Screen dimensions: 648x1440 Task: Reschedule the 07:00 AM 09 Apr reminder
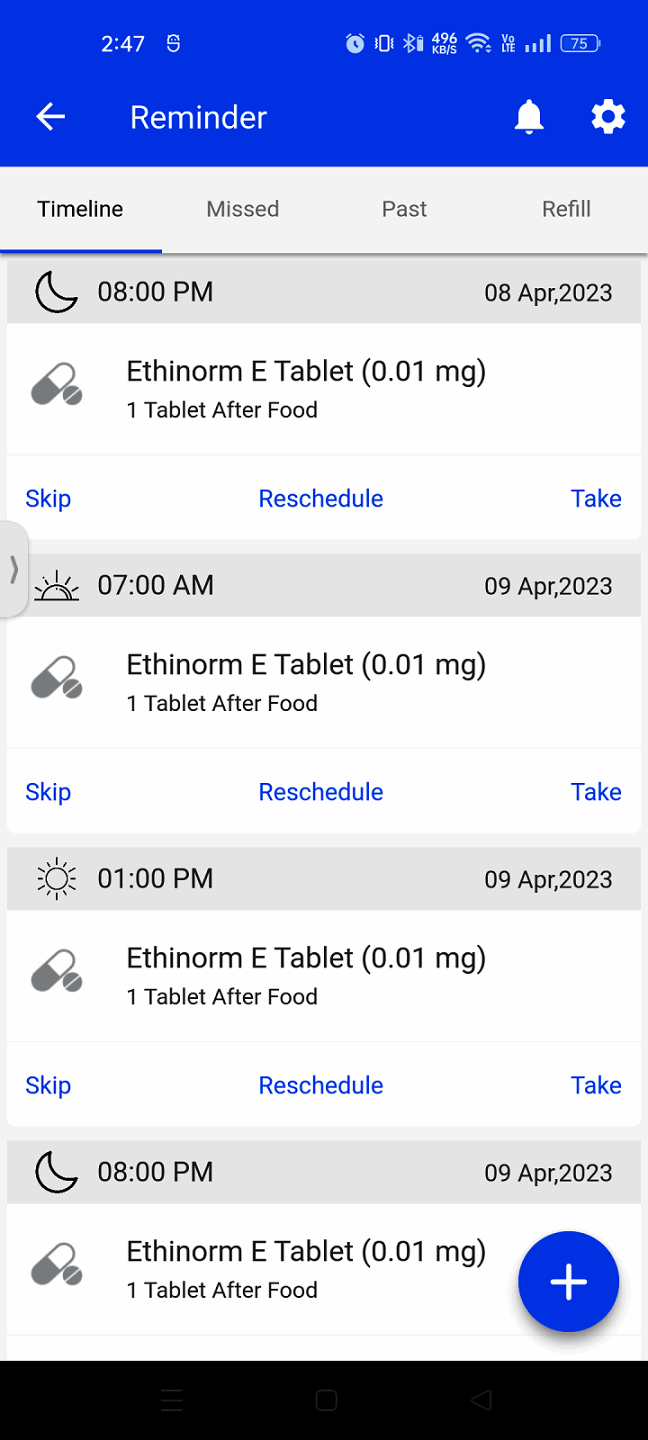[321, 792]
